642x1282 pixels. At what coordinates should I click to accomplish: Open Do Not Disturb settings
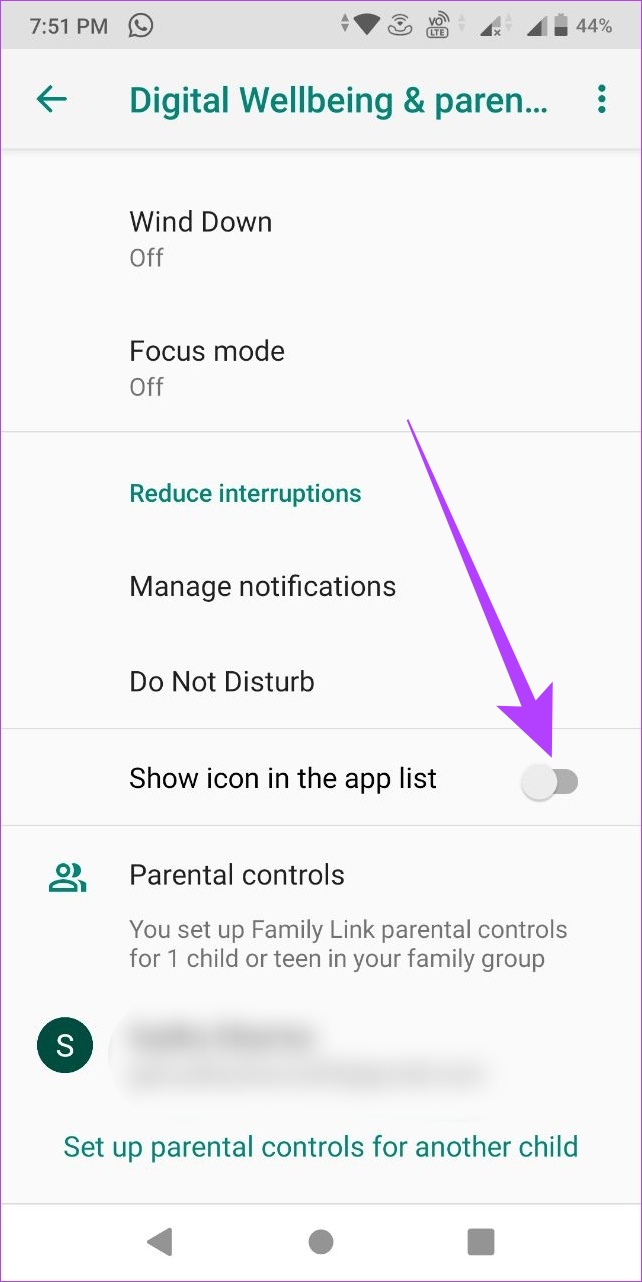coord(321,682)
